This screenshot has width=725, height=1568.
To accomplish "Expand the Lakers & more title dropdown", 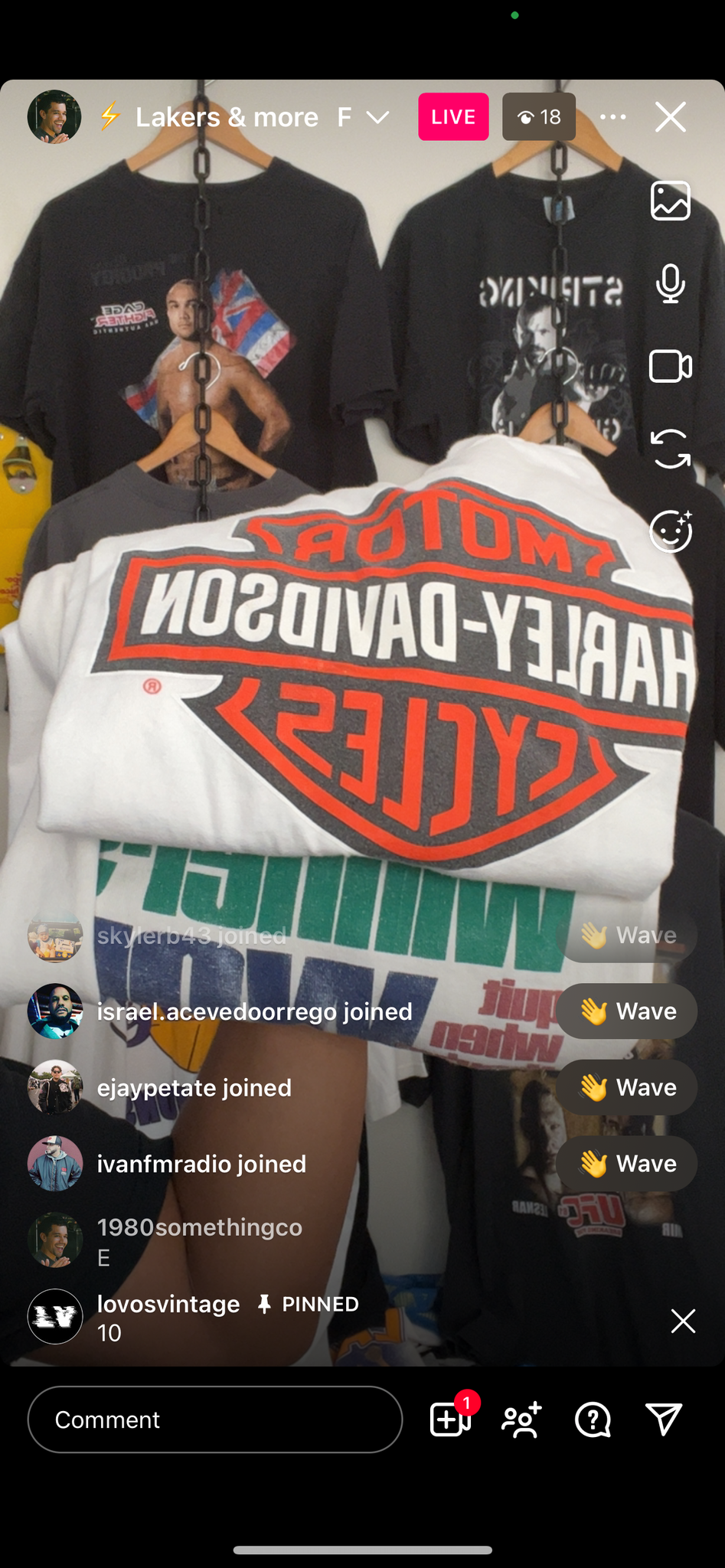I will pos(377,117).
